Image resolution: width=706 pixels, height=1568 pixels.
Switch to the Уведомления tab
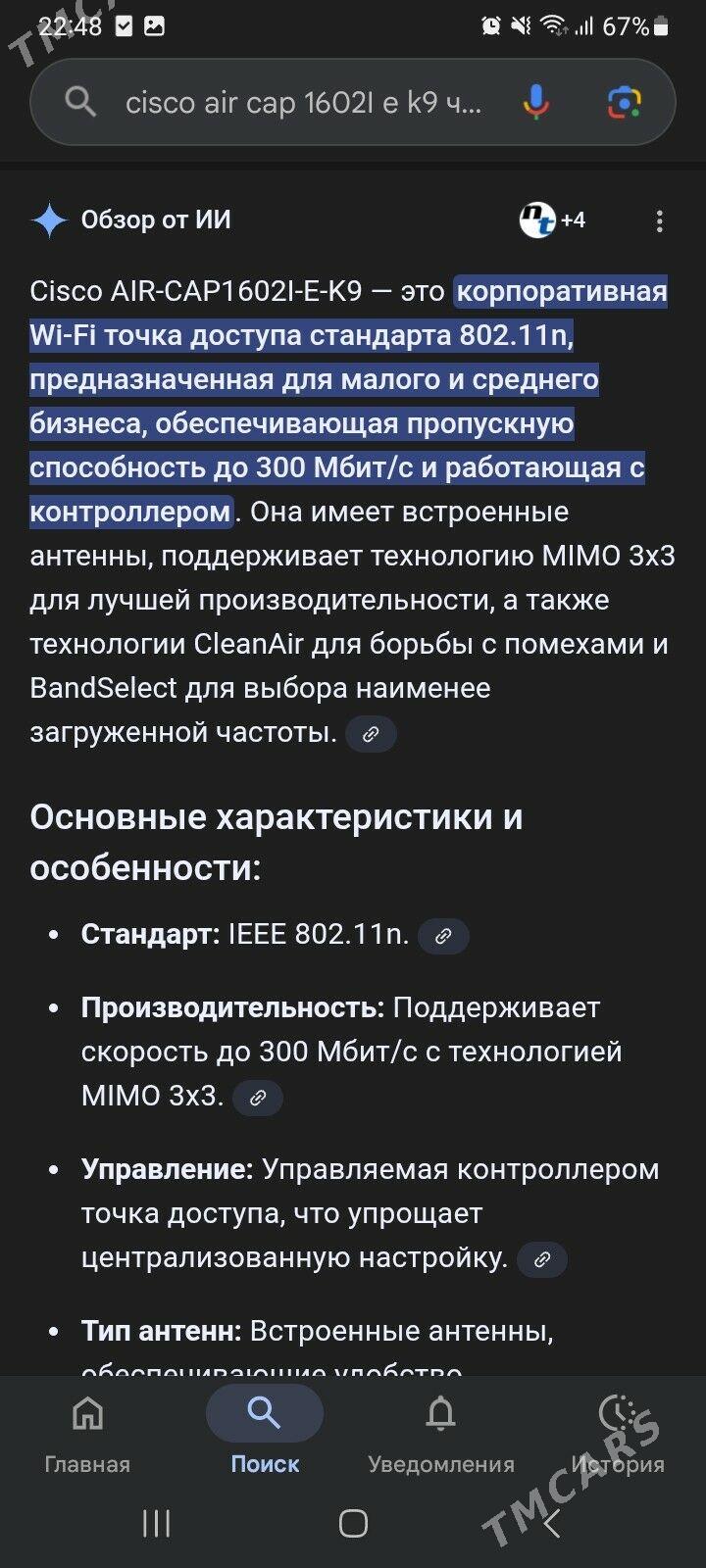click(440, 1434)
